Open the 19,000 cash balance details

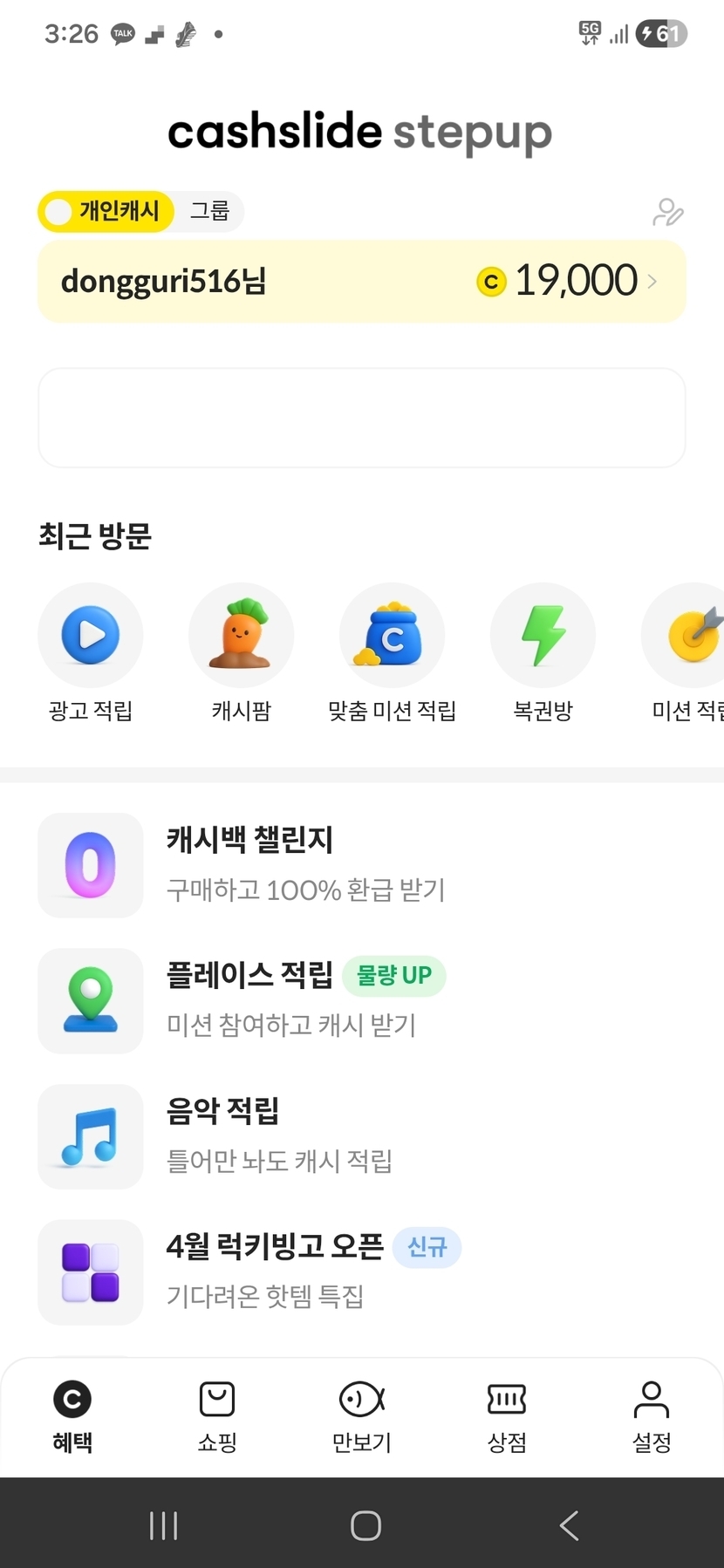pyautogui.click(x=576, y=281)
